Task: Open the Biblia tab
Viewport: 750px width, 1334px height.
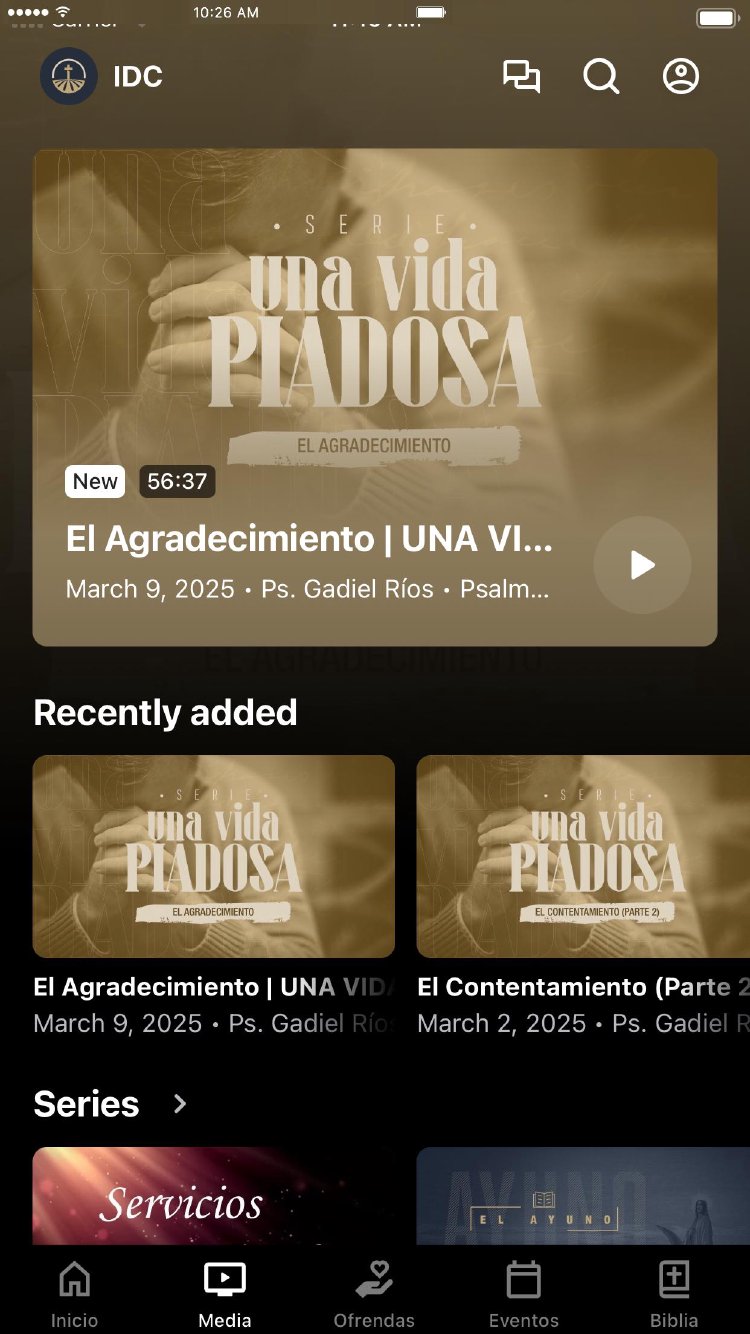Action: pos(674,1293)
